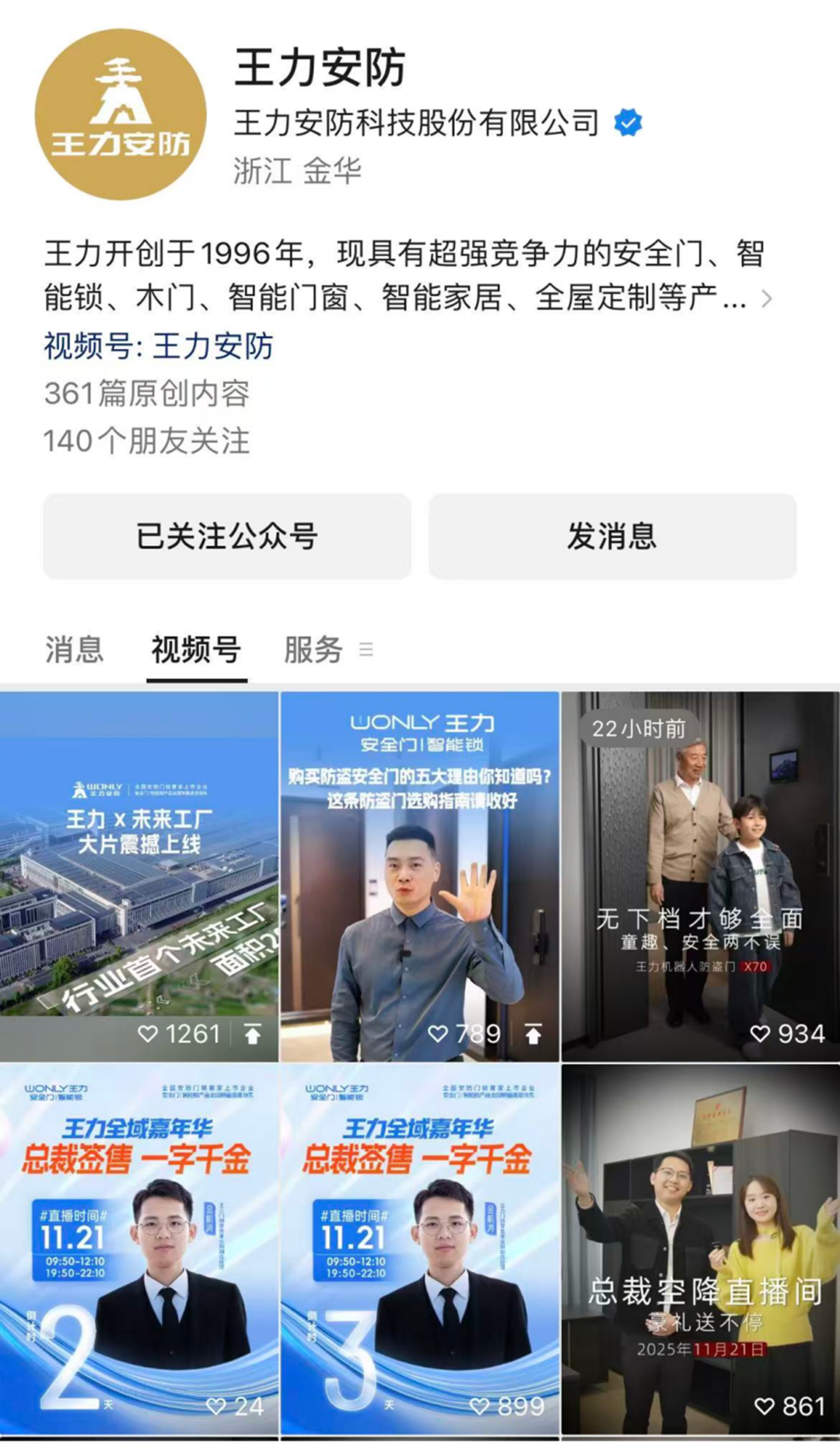The image size is (840, 1442).
Task: Tap the 已关注公众号 button
Action: (x=226, y=537)
